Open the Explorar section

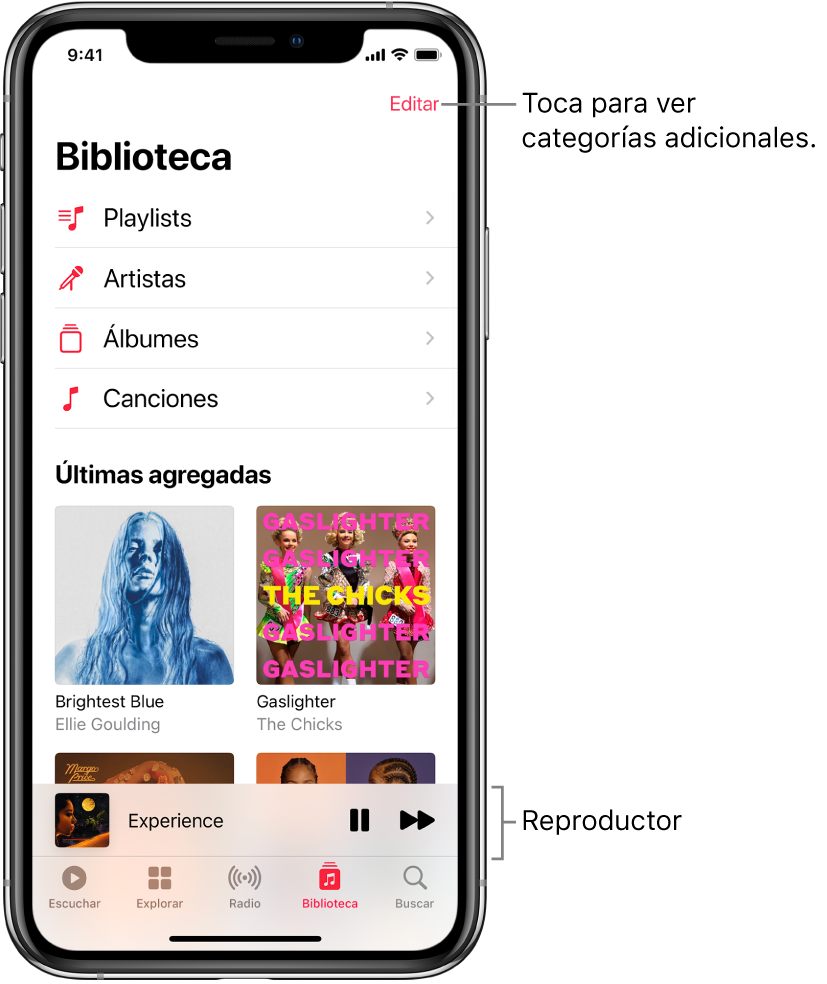click(x=158, y=880)
